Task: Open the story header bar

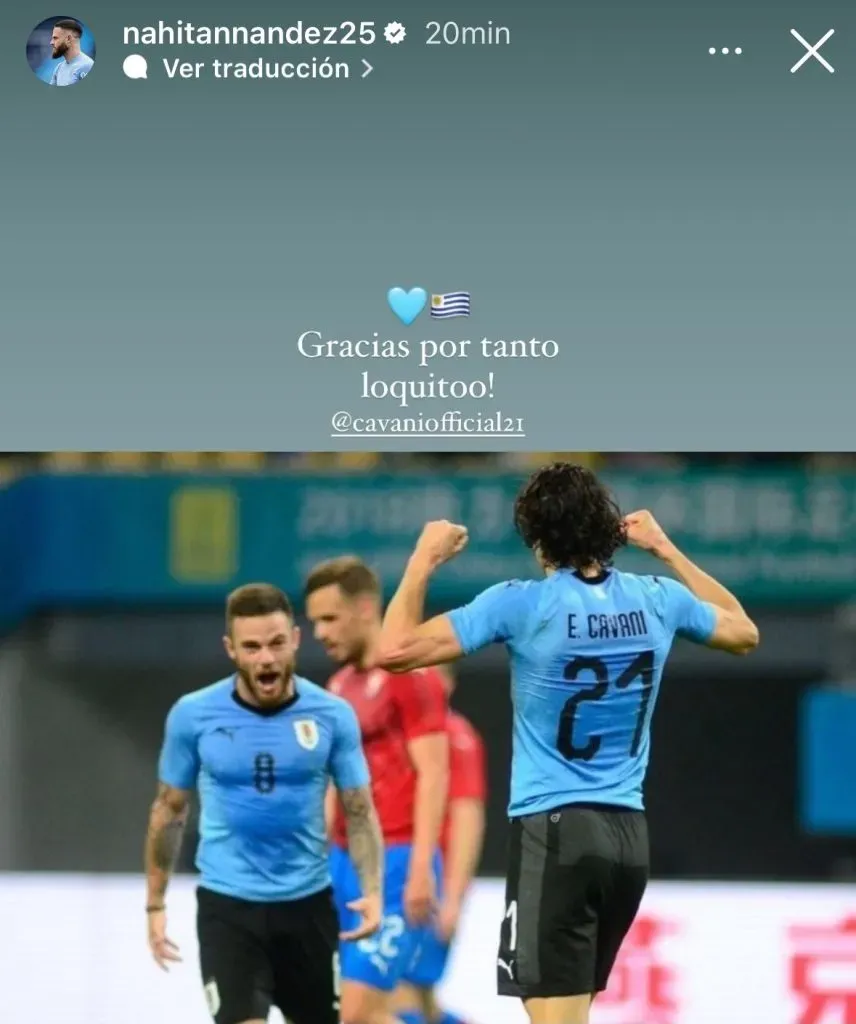Action: (428, 50)
